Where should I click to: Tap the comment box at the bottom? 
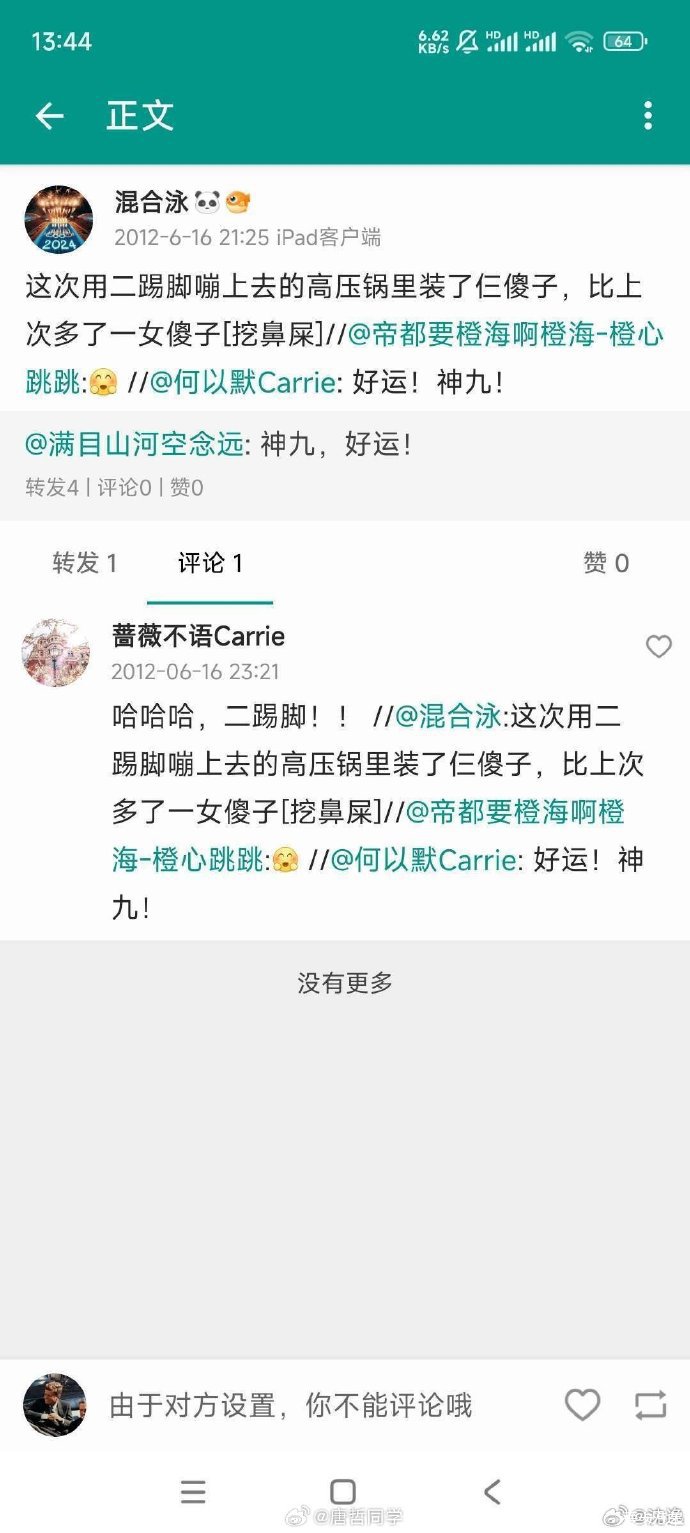coord(290,1405)
